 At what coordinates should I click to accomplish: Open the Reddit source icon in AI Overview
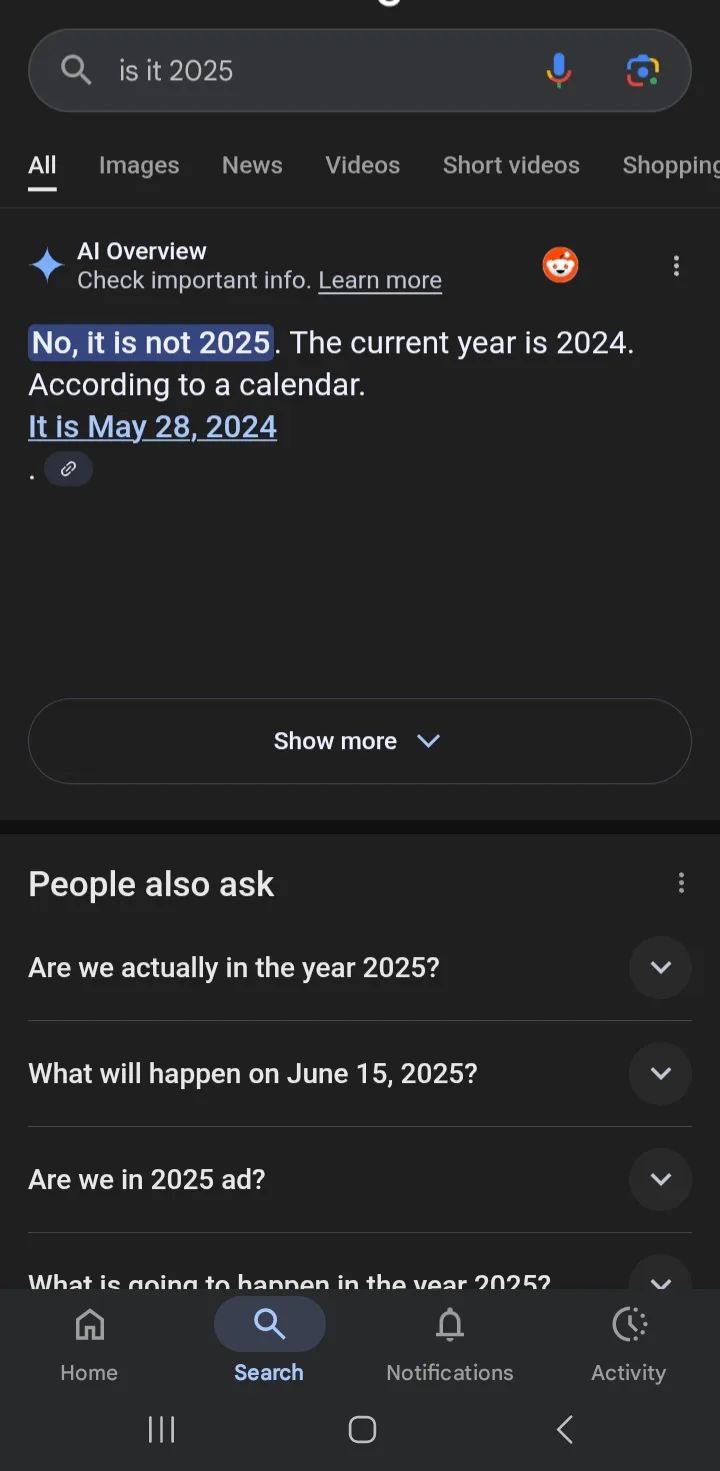(x=560, y=265)
